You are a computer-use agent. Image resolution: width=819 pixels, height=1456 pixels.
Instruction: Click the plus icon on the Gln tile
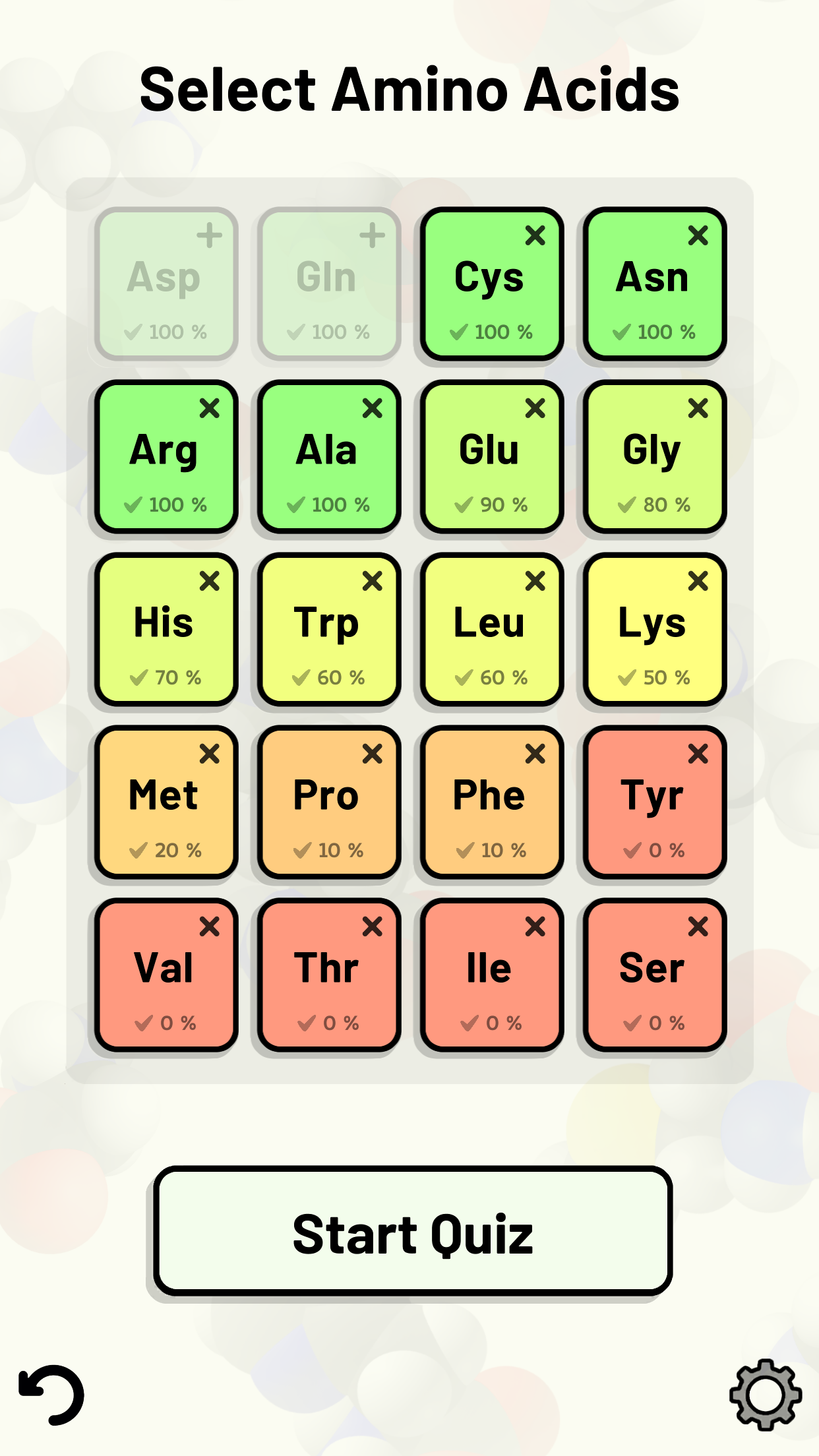[x=372, y=235]
